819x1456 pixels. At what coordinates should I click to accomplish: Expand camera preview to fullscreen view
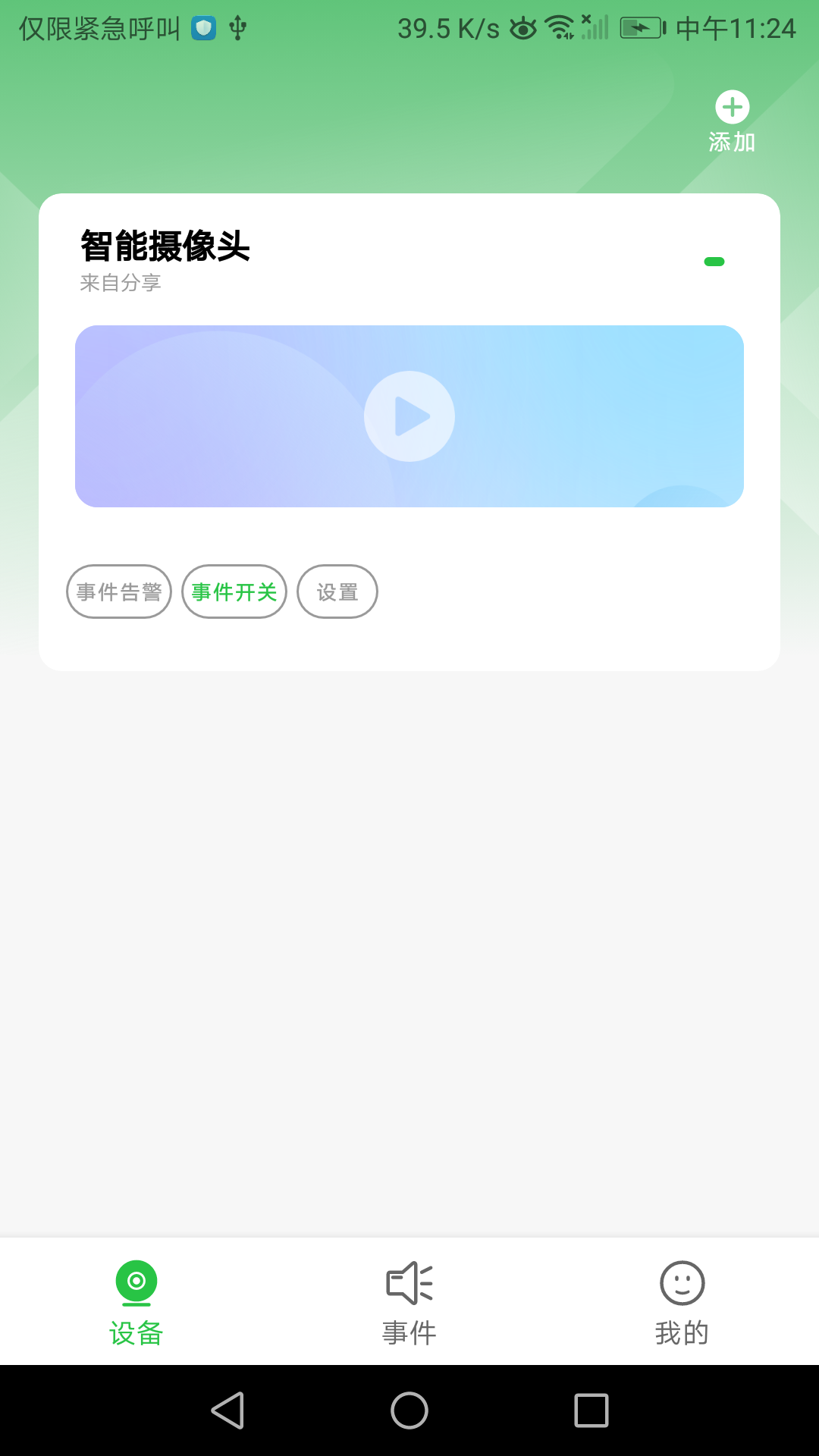point(409,416)
